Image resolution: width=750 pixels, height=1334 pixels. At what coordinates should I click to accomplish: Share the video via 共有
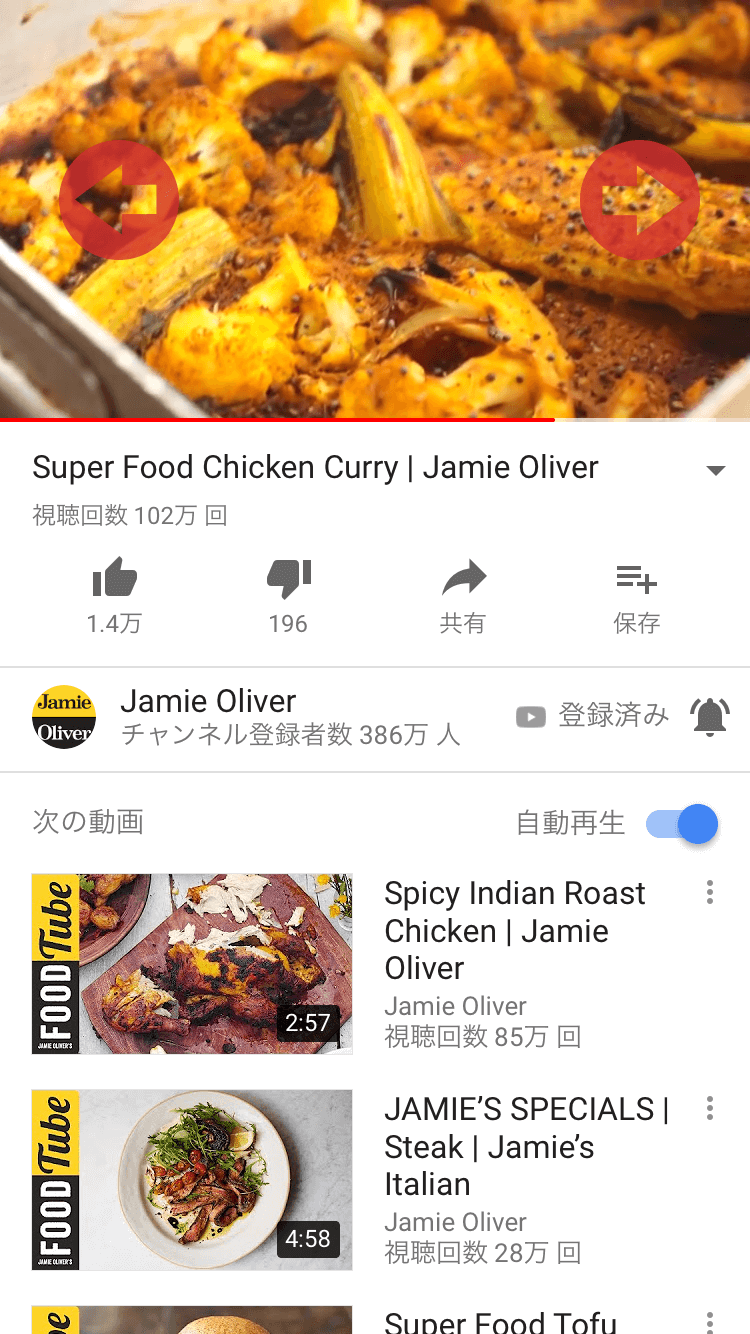coord(462,596)
